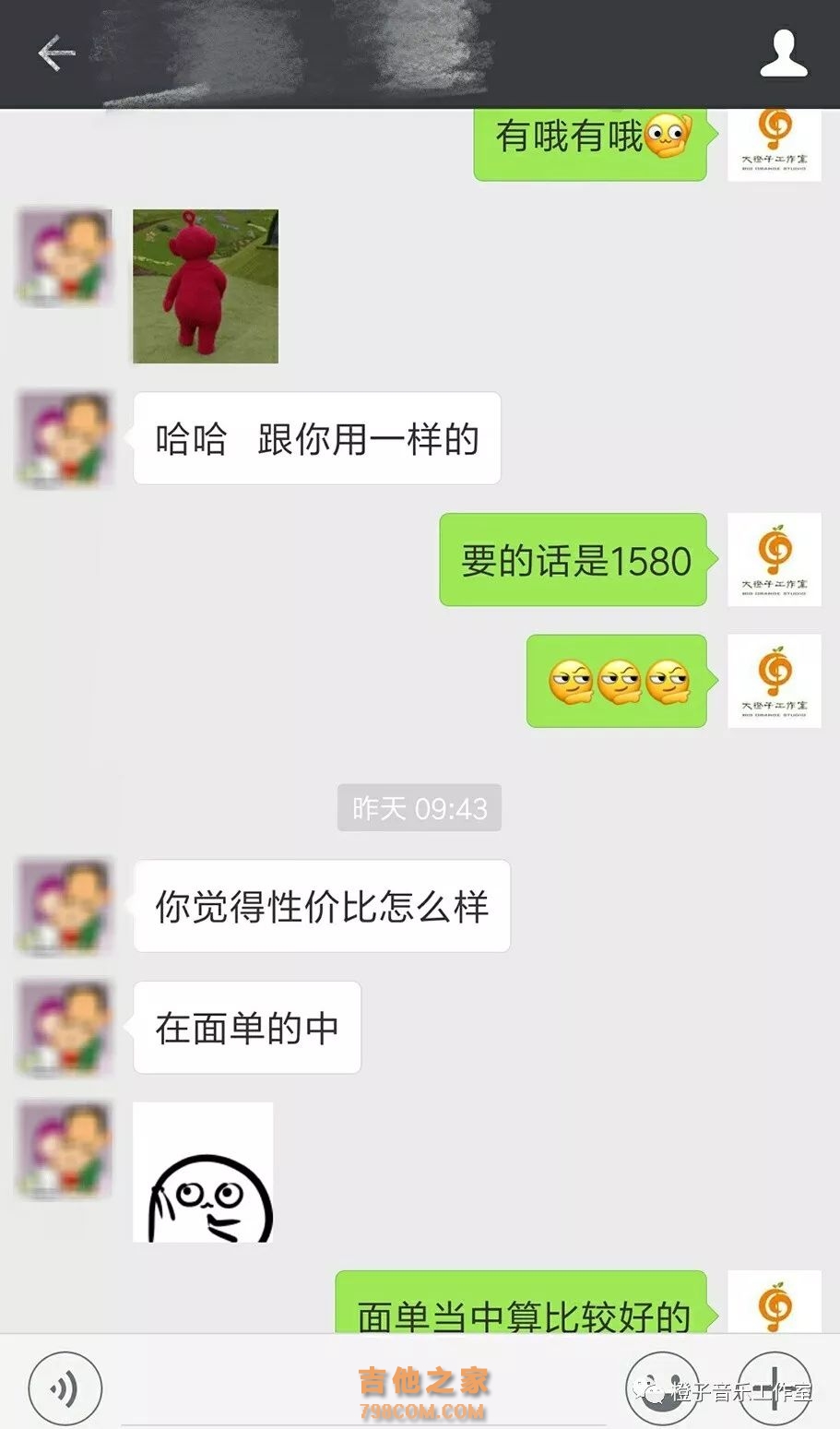
Task: Open the plus attachments menu
Action: (x=773, y=1387)
